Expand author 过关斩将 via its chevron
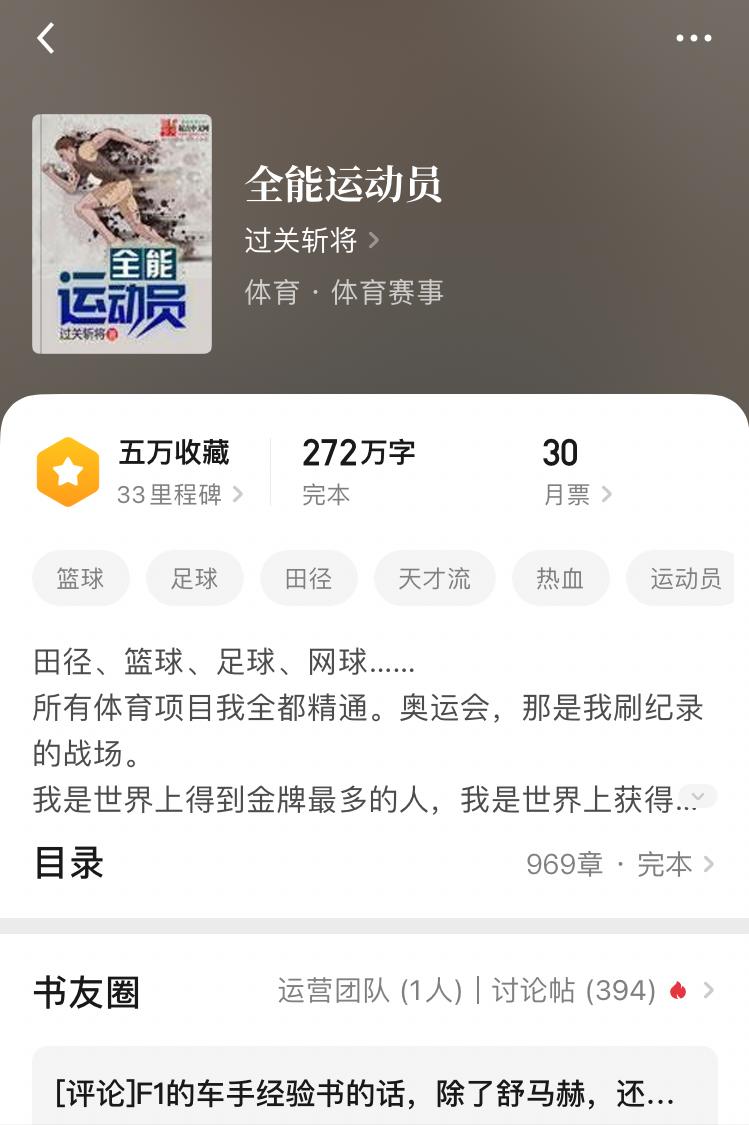749x1125 pixels. coord(376,240)
